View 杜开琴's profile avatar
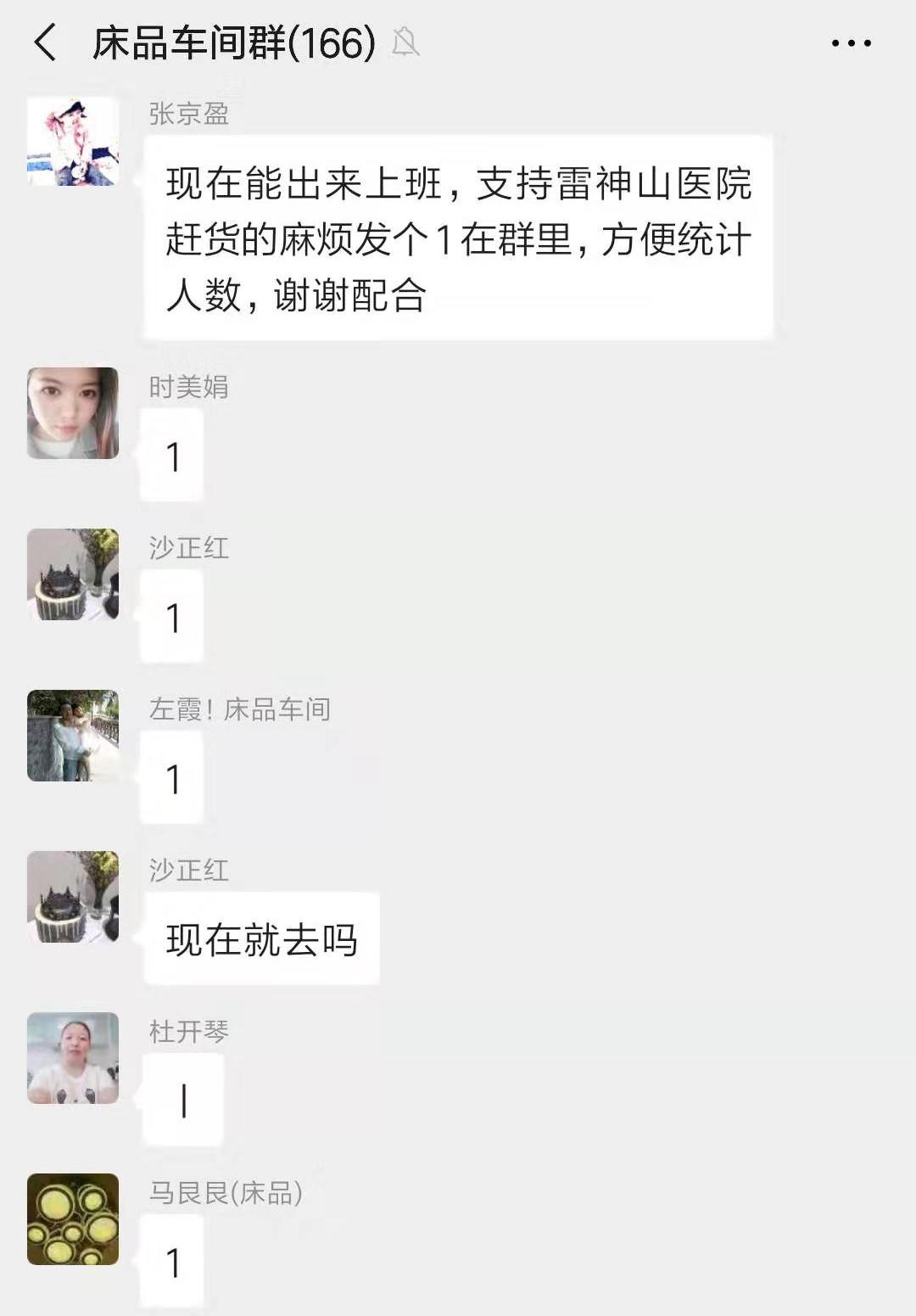 (73, 1058)
